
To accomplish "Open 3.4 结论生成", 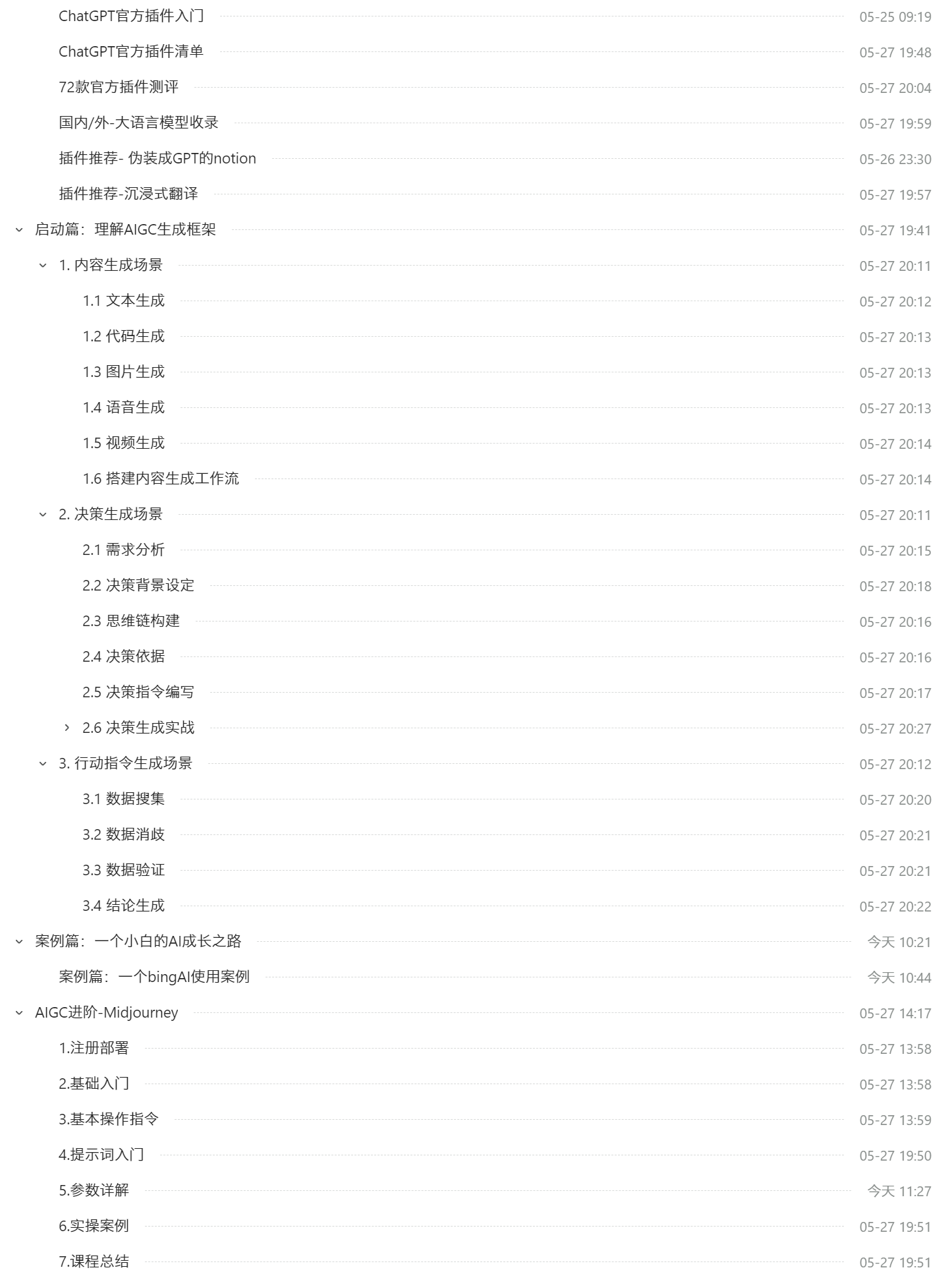I will coord(123,906).
